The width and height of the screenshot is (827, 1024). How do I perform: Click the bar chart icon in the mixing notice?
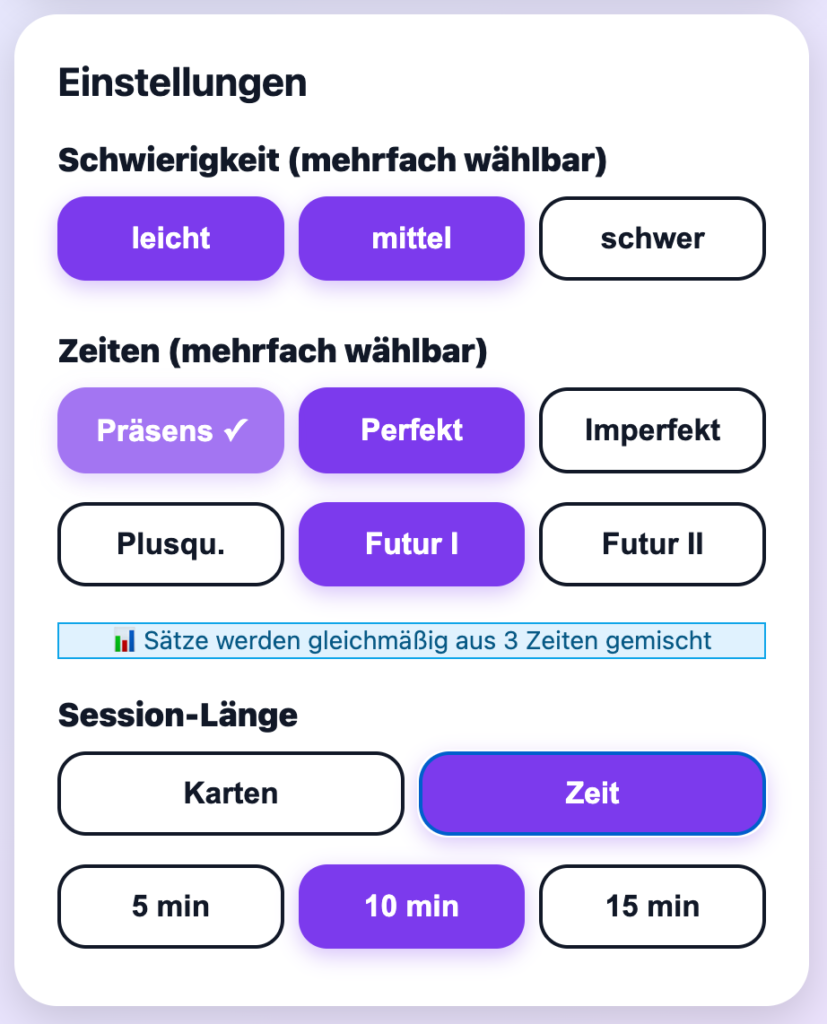[124, 641]
